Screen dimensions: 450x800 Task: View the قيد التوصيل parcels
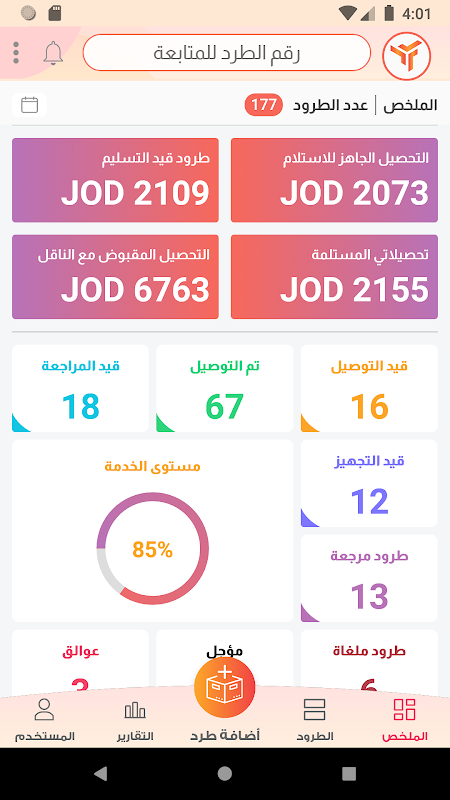369,388
